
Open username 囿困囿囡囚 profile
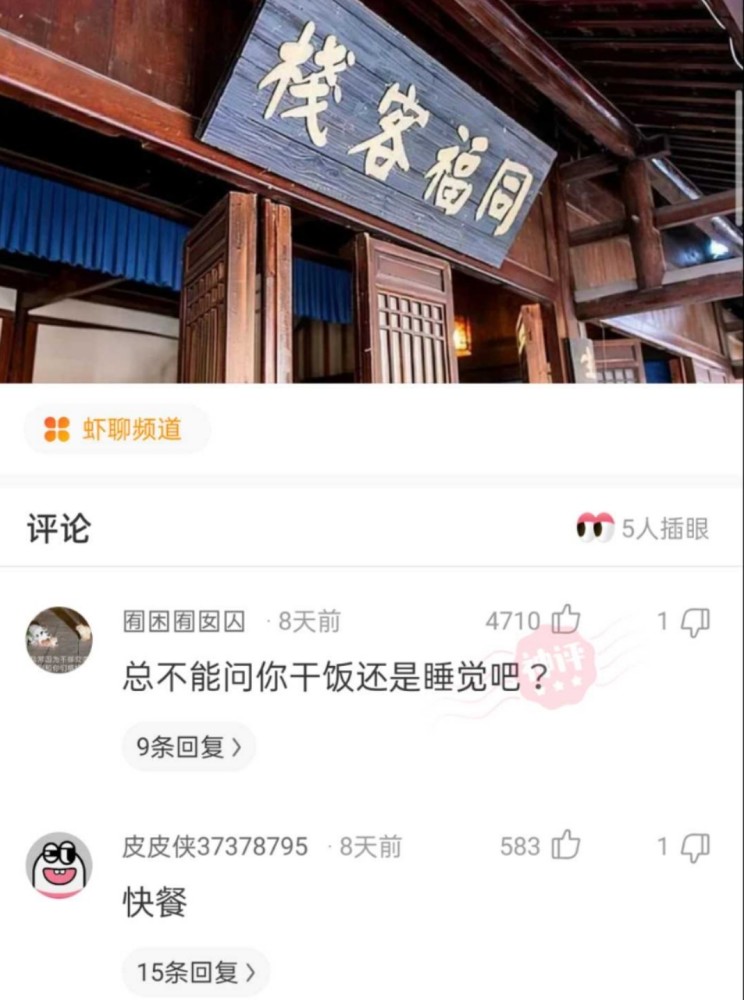click(x=183, y=622)
